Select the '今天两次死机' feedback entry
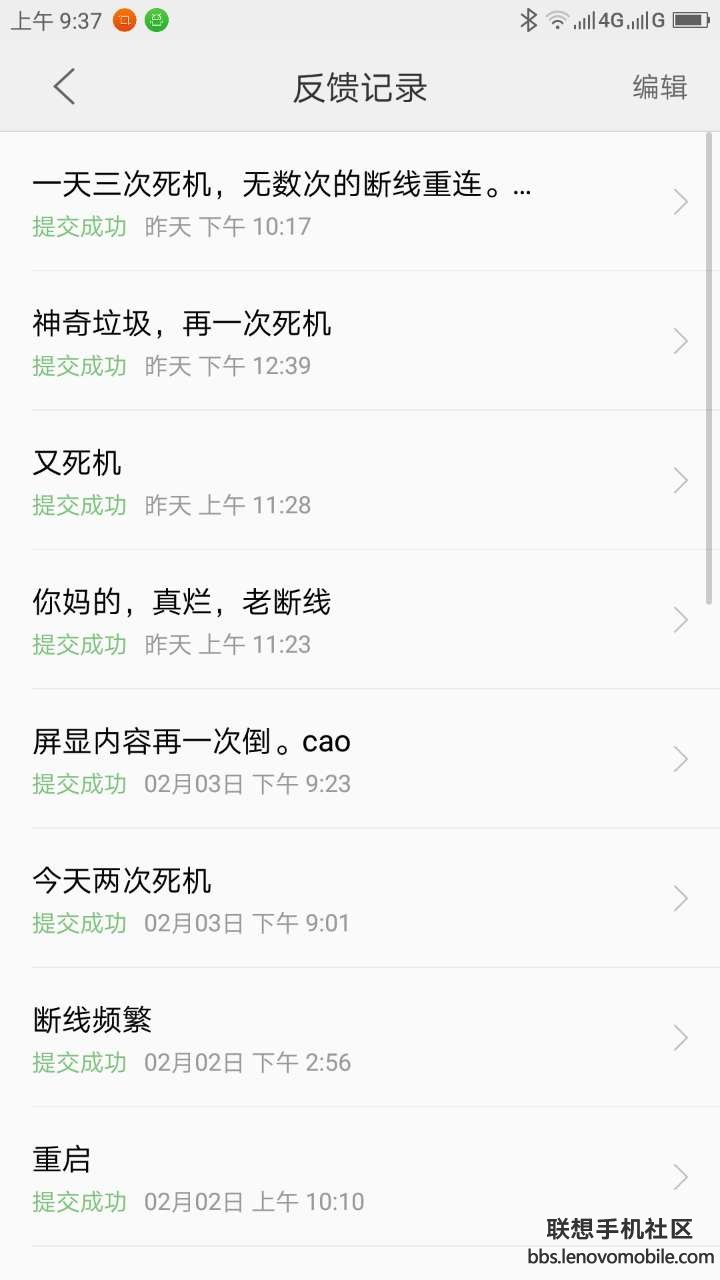 point(360,898)
